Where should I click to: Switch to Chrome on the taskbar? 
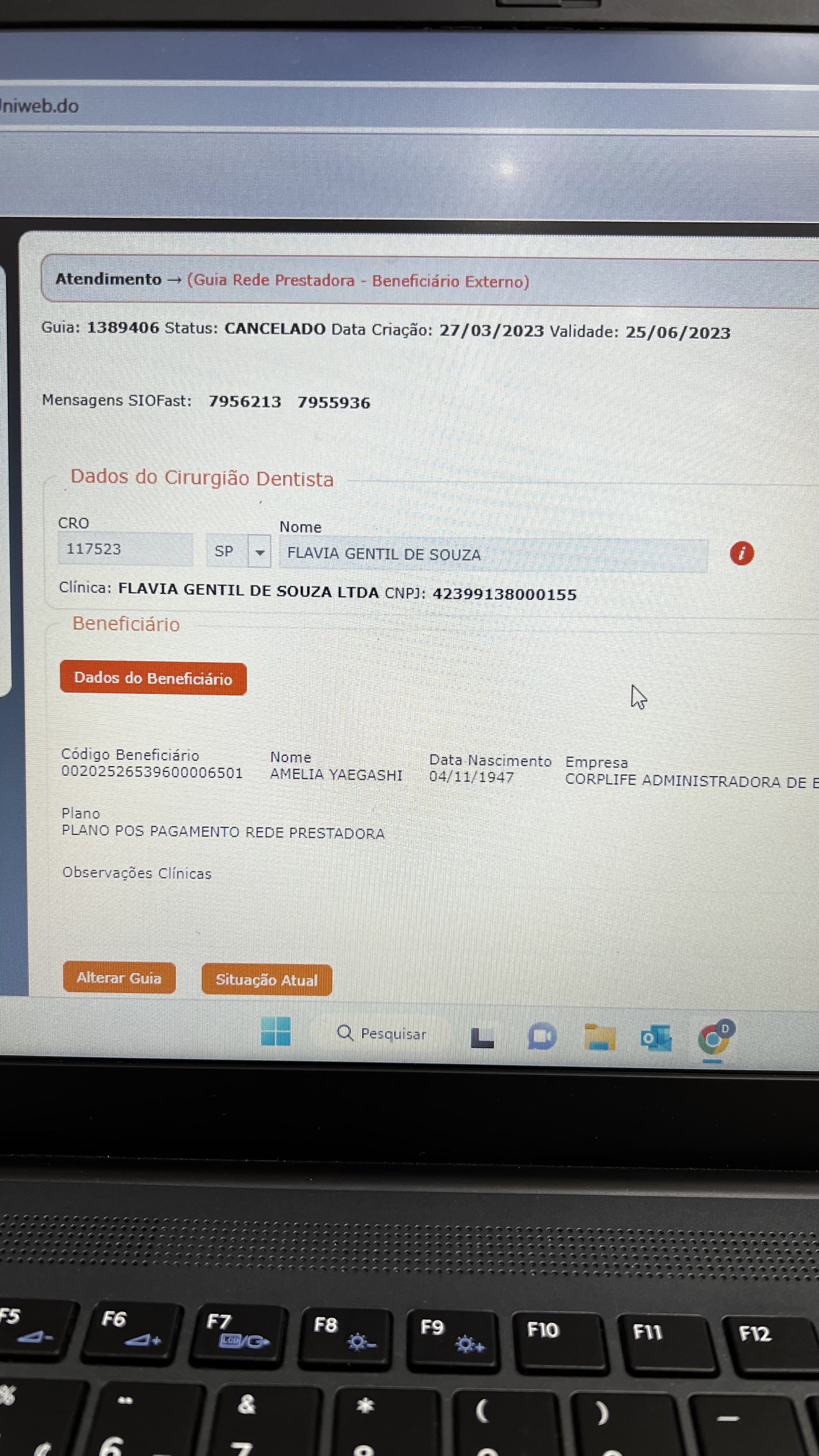714,1038
